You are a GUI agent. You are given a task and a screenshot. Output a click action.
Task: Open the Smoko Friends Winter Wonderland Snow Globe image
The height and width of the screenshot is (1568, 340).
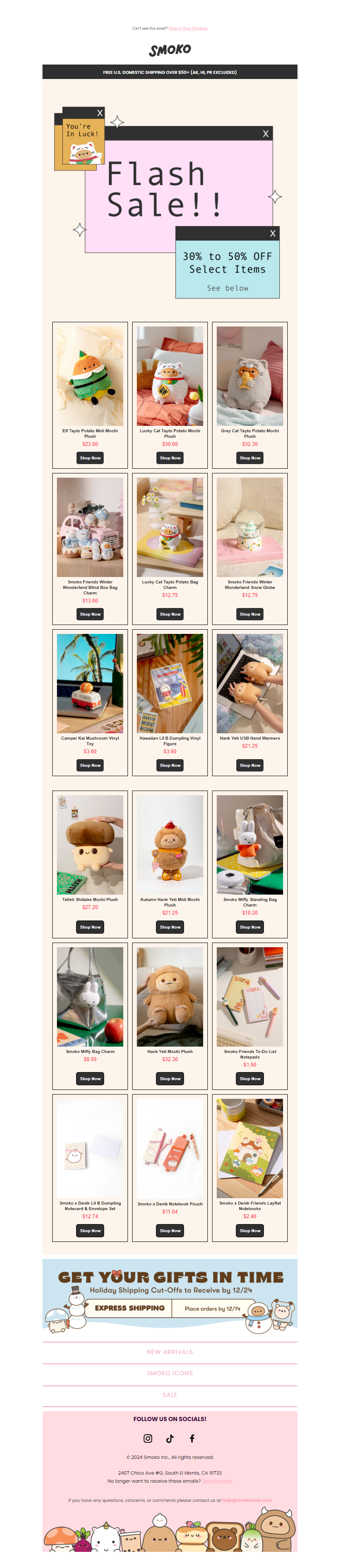pos(250,526)
